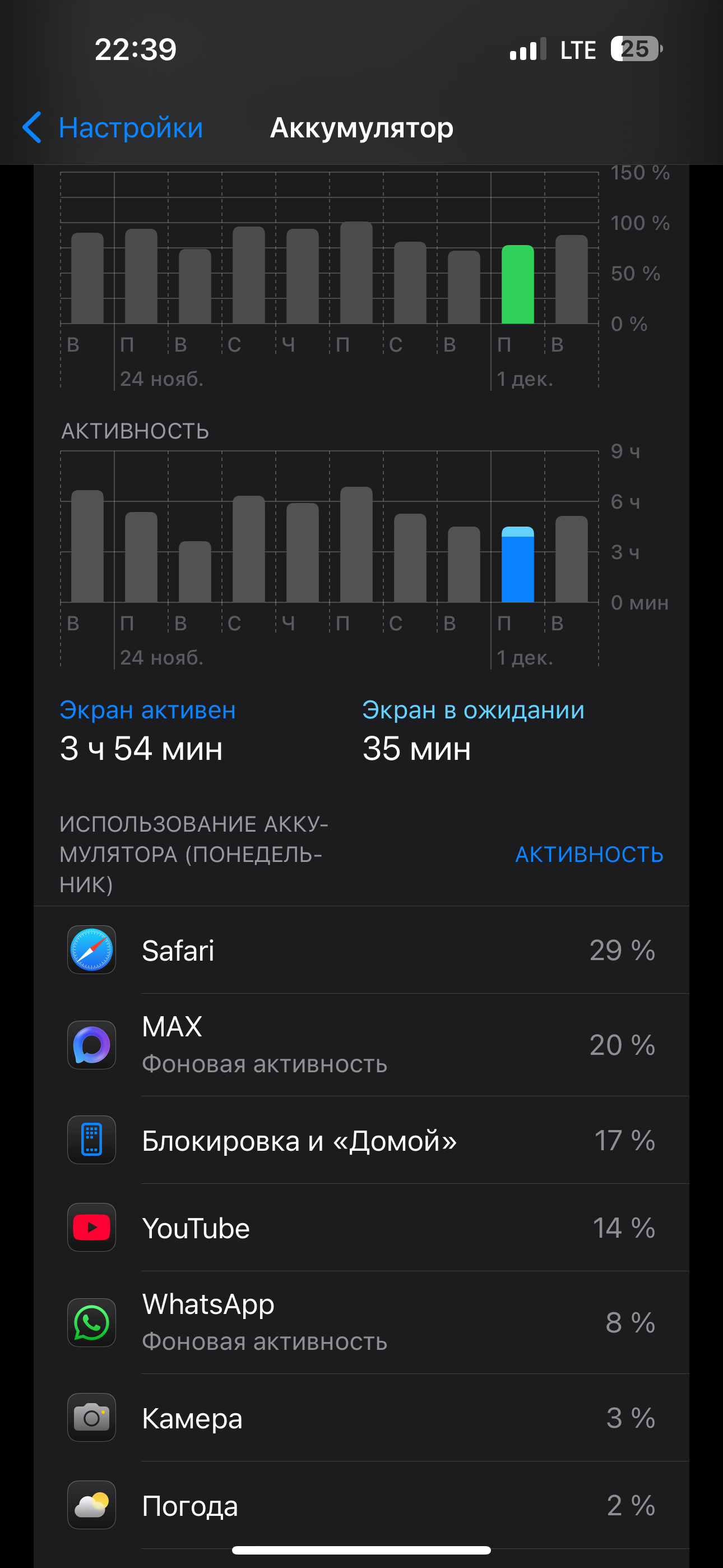Tap the WhatsApp usage row

(x=361, y=1323)
